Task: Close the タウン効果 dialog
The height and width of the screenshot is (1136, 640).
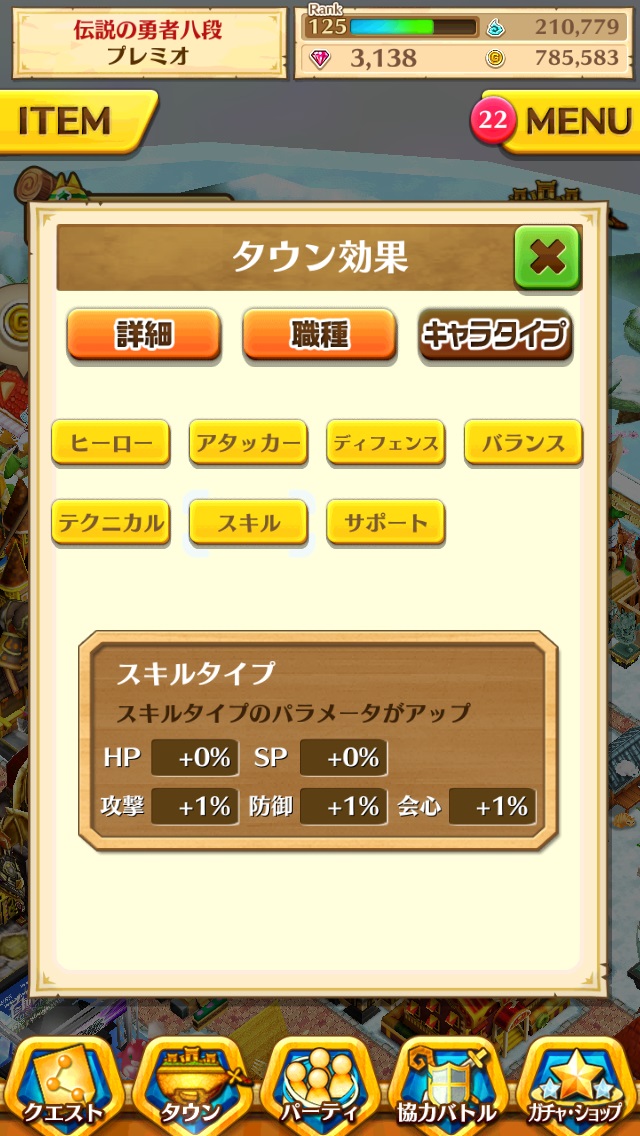Action: 547,257
